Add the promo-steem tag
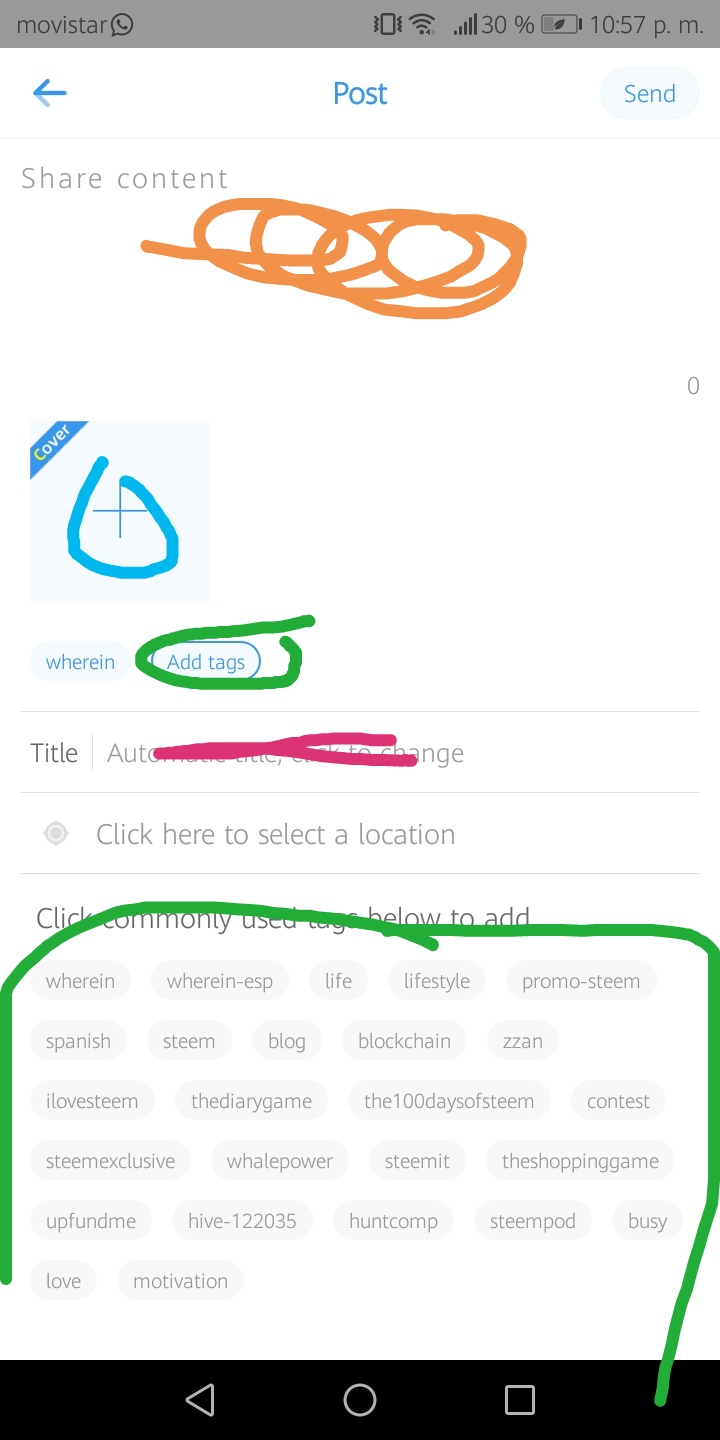 pos(581,981)
